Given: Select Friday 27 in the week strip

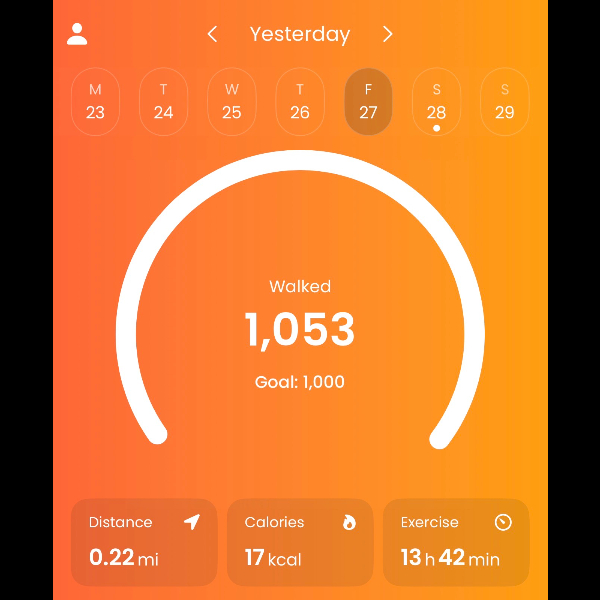Looking at the screenshot, I should tap(368, 102).
